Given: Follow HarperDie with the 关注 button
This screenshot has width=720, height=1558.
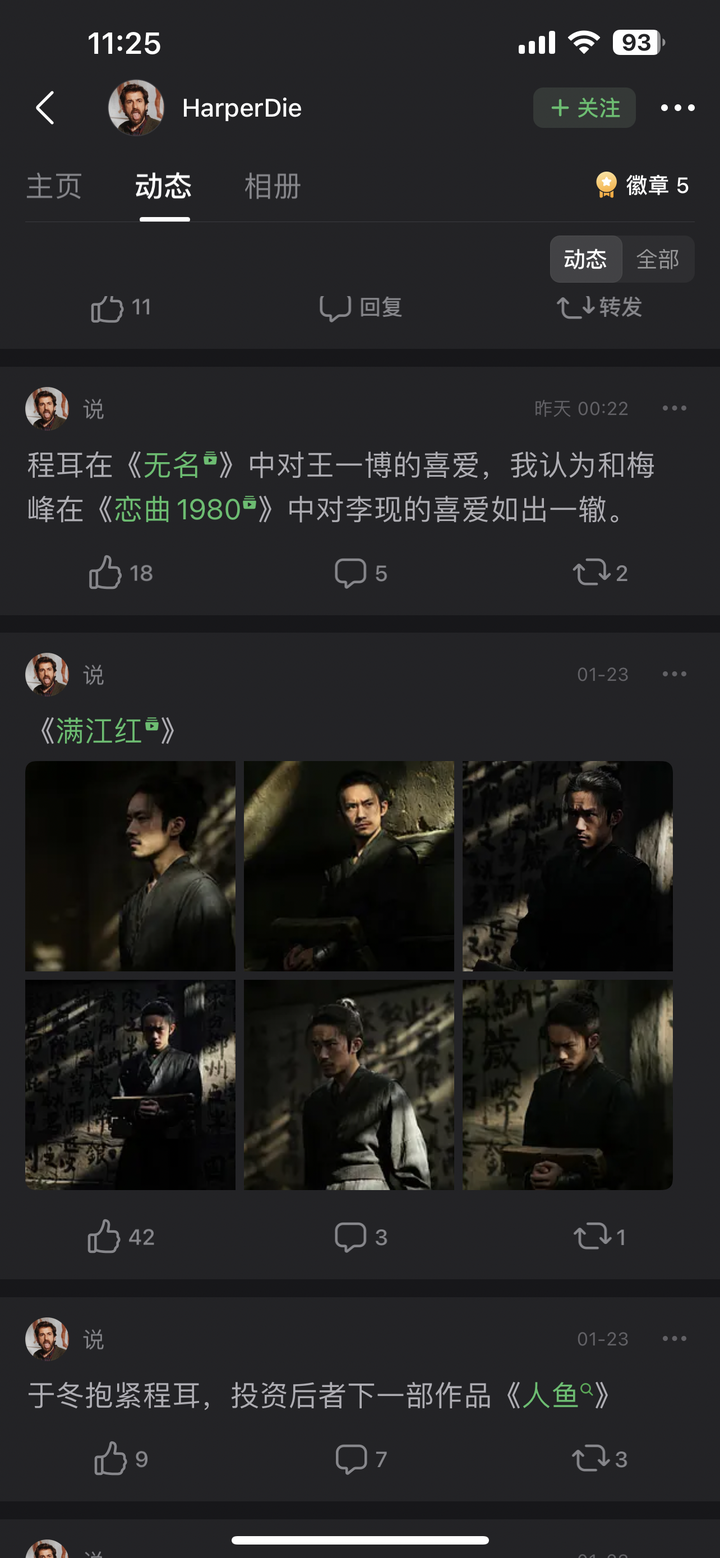Looking at the screenshot, I should (585, 108).
